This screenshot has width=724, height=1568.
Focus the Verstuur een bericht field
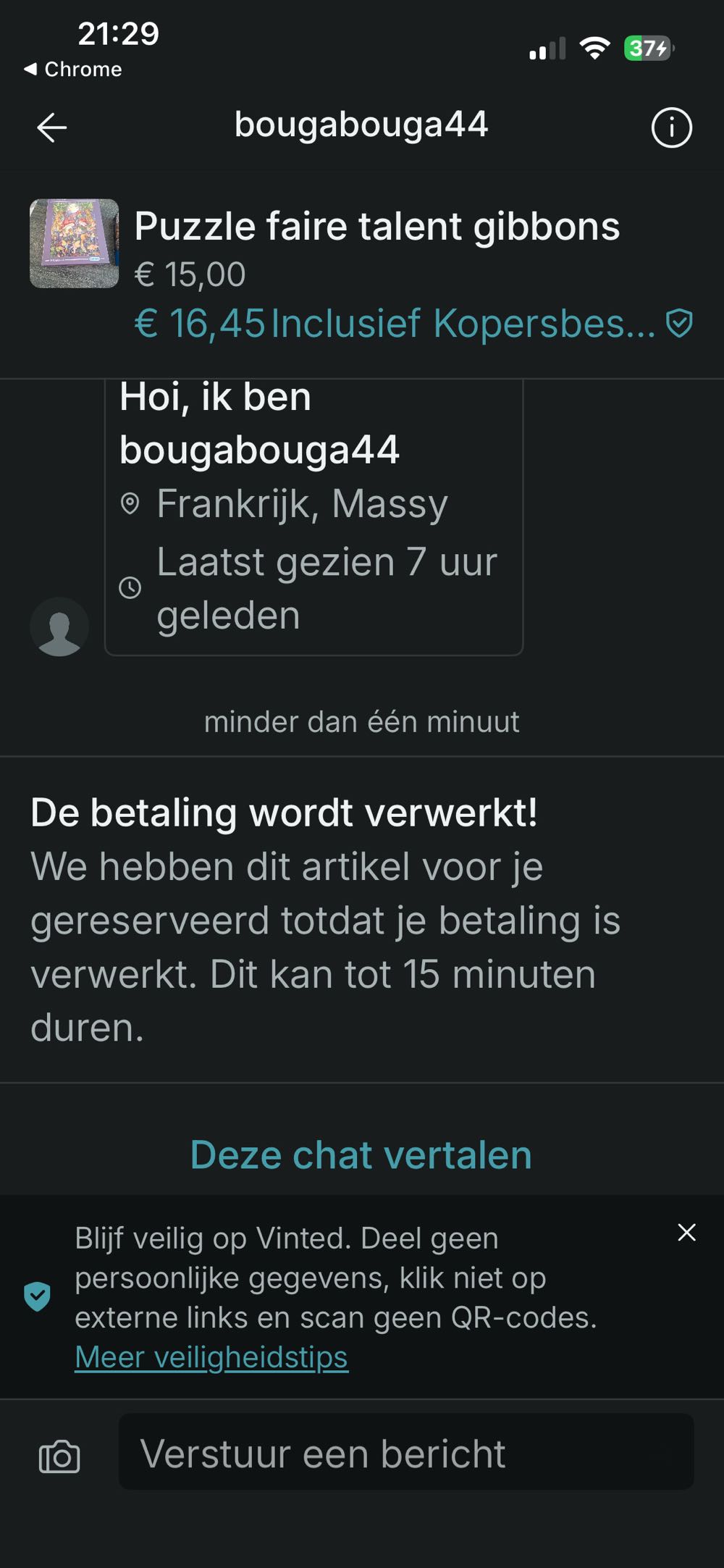405,1453
